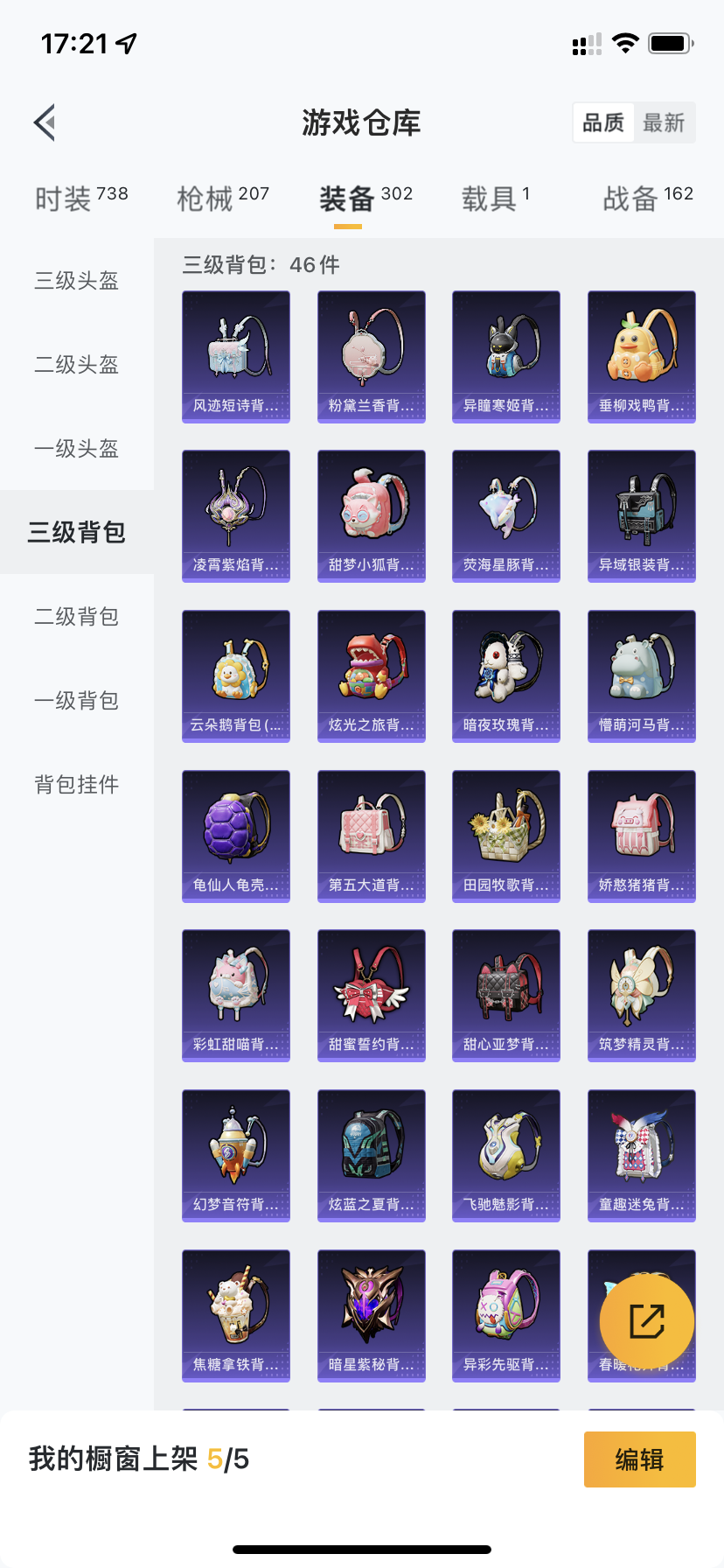The width and height of the screenshot is (724, 1568).
Task: Select the 暗夜玫瑰 backpack
Action: point(505,675)
